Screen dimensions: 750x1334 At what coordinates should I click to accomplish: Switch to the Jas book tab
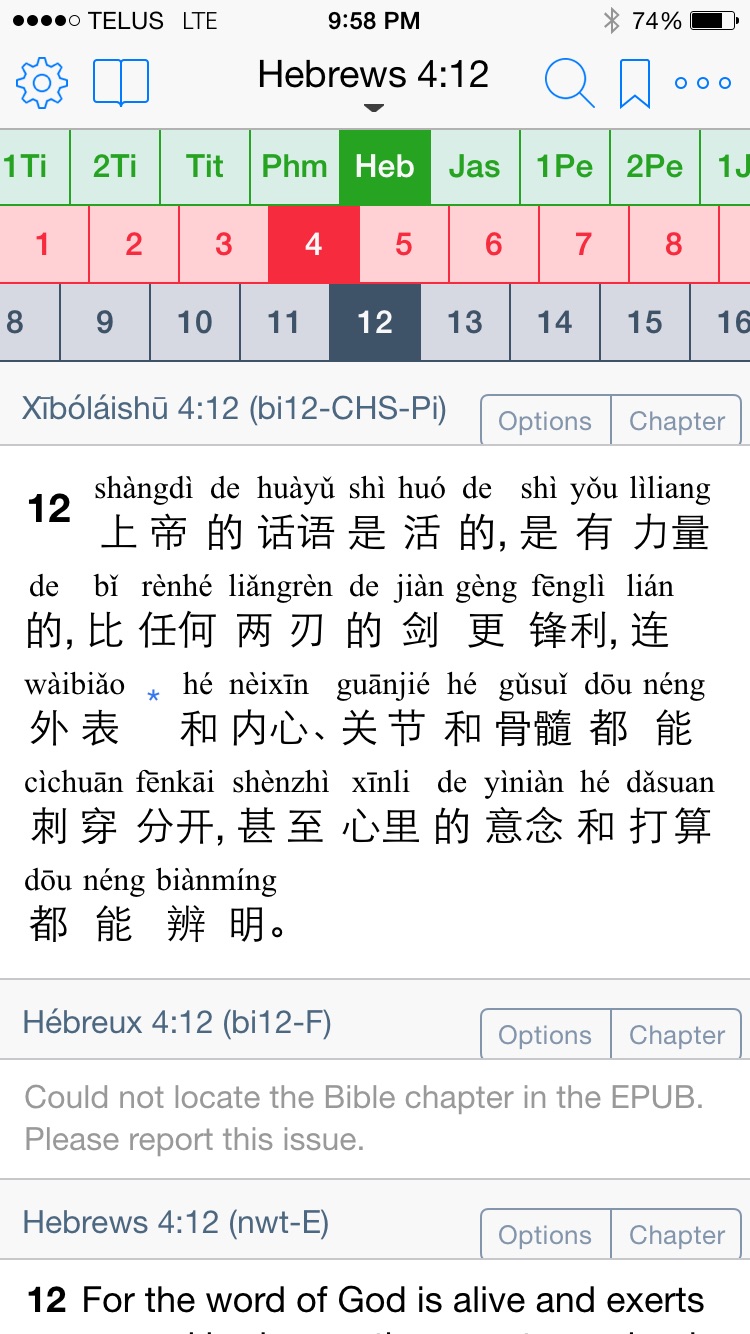pos(474,166)
